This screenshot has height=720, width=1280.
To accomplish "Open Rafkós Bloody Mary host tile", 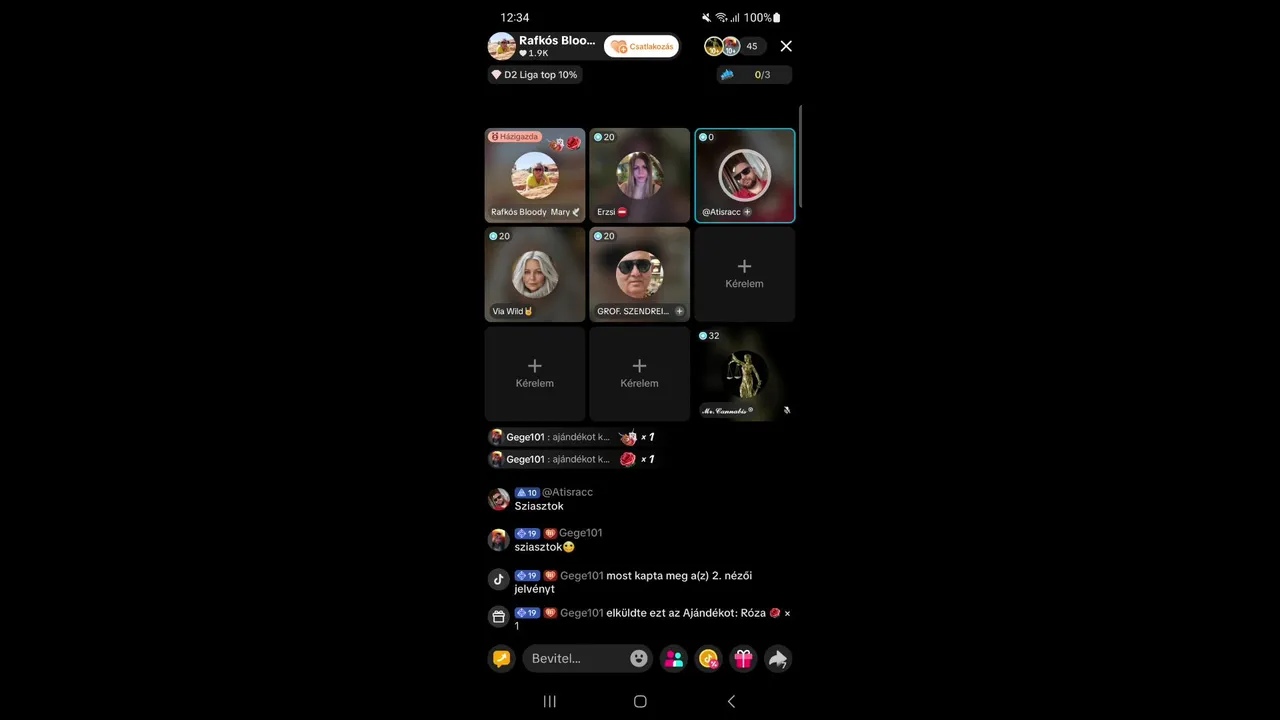I will 535,175.
